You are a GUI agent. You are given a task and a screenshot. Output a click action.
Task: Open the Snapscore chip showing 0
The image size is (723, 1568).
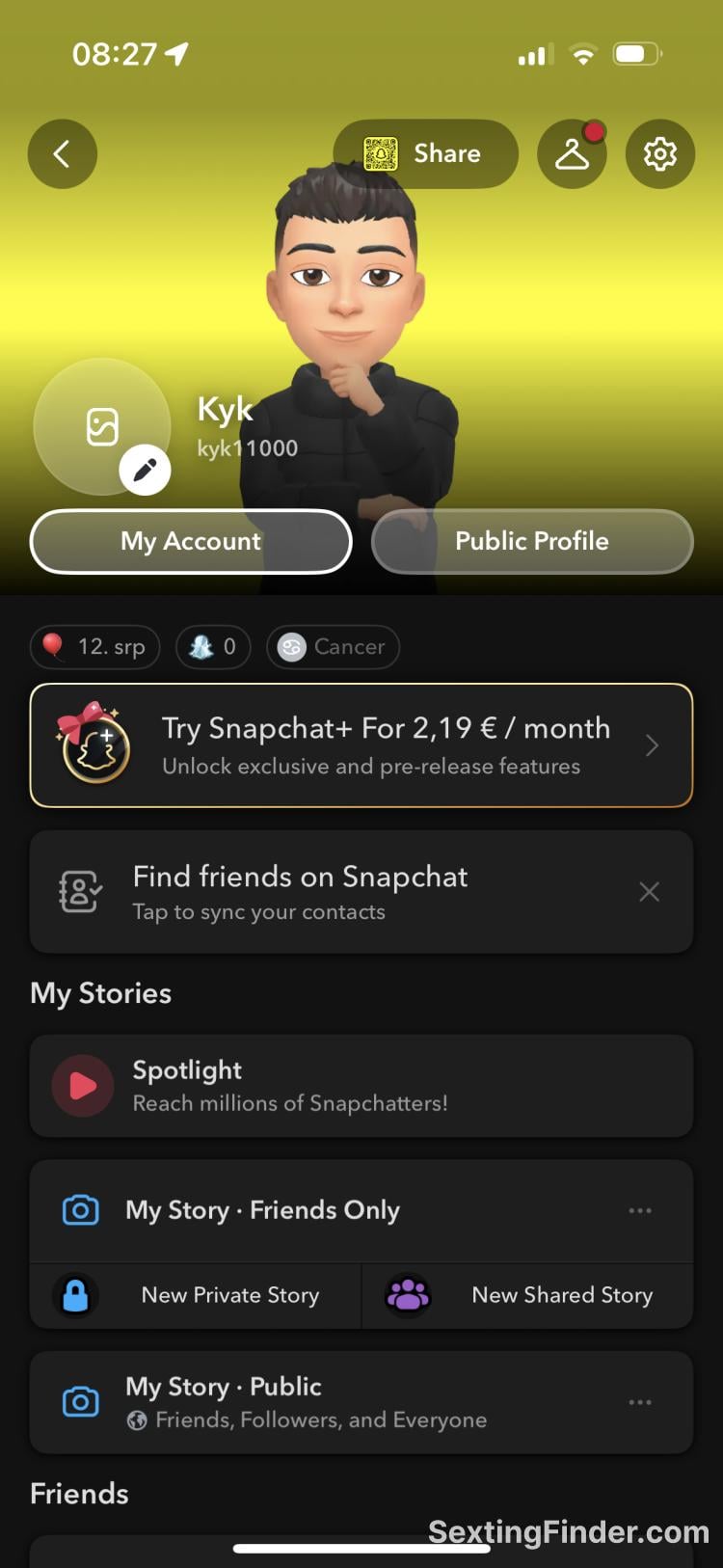(x=213, y=647)
